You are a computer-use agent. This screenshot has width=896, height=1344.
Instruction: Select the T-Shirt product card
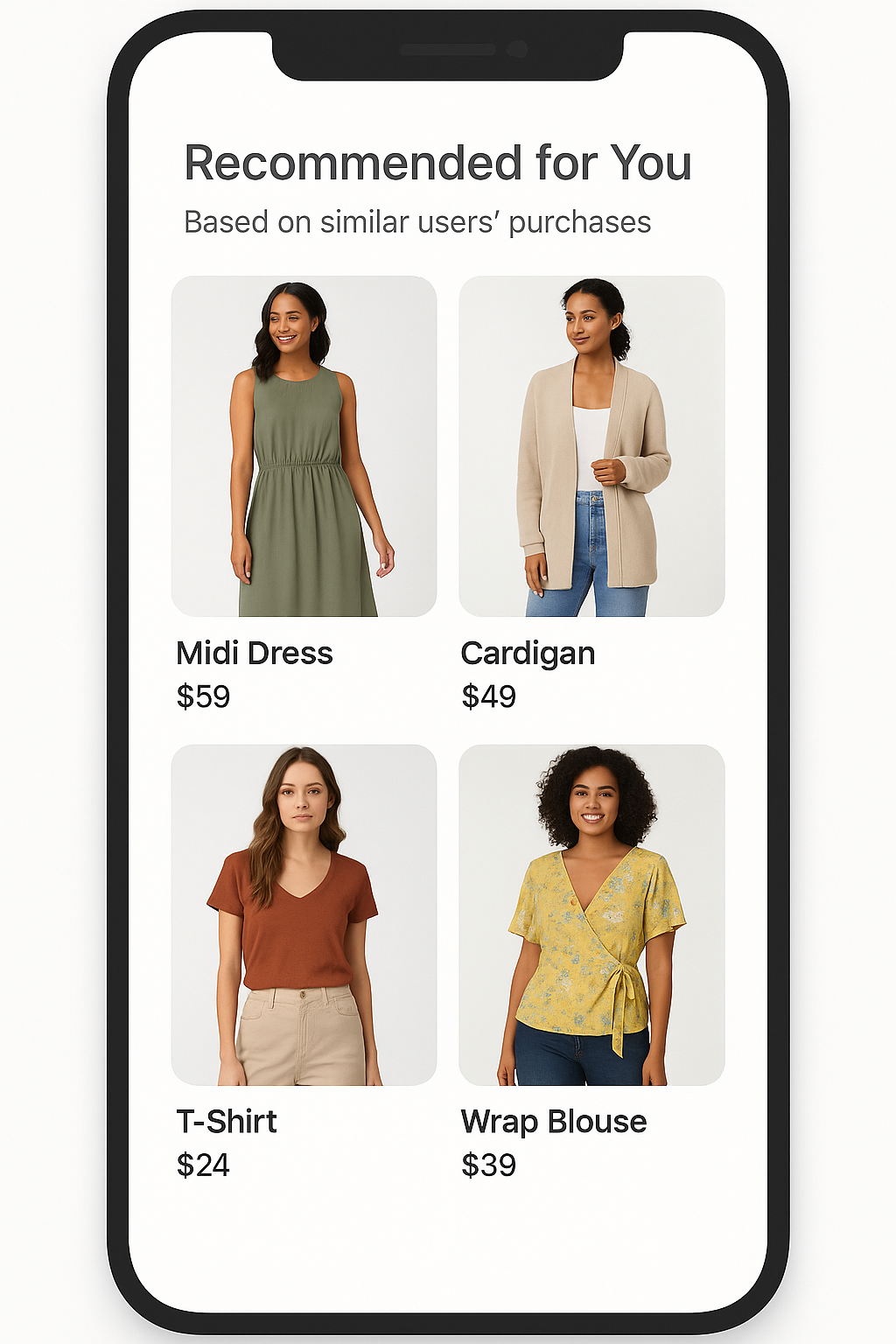coord(304,915)
